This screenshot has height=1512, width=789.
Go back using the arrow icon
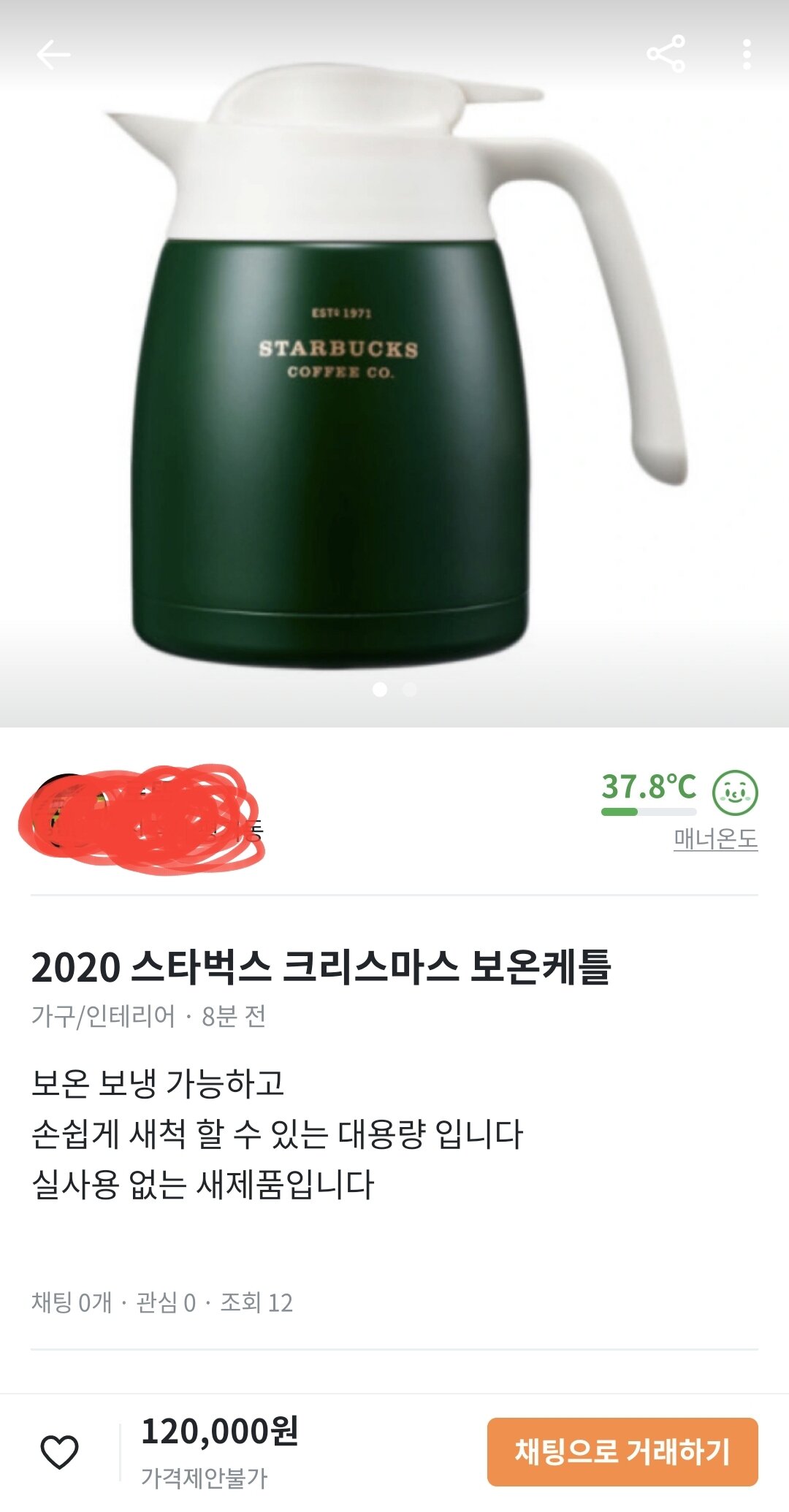click(x=53, y=55)
